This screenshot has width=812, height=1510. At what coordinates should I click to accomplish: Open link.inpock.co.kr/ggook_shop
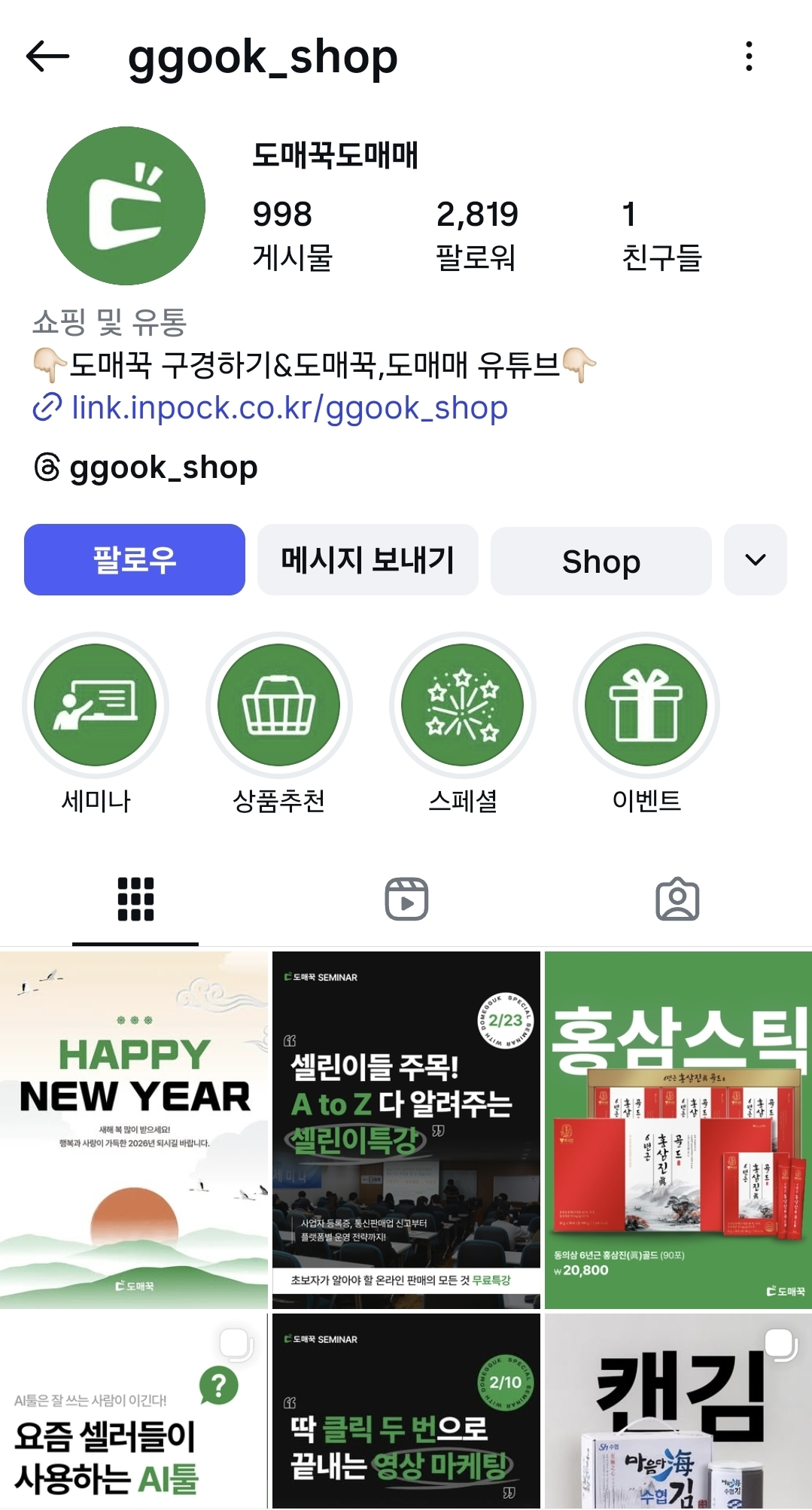[289, 407]
